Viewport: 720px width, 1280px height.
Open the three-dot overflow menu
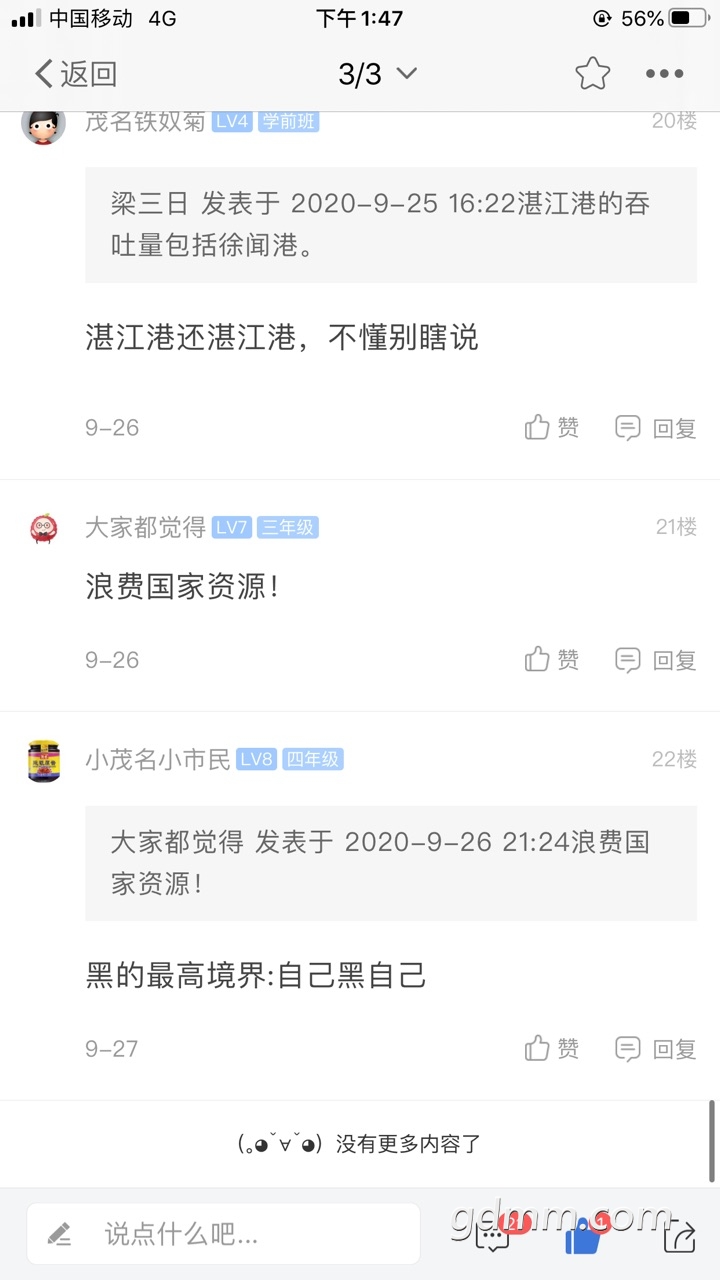click(664, 74)
